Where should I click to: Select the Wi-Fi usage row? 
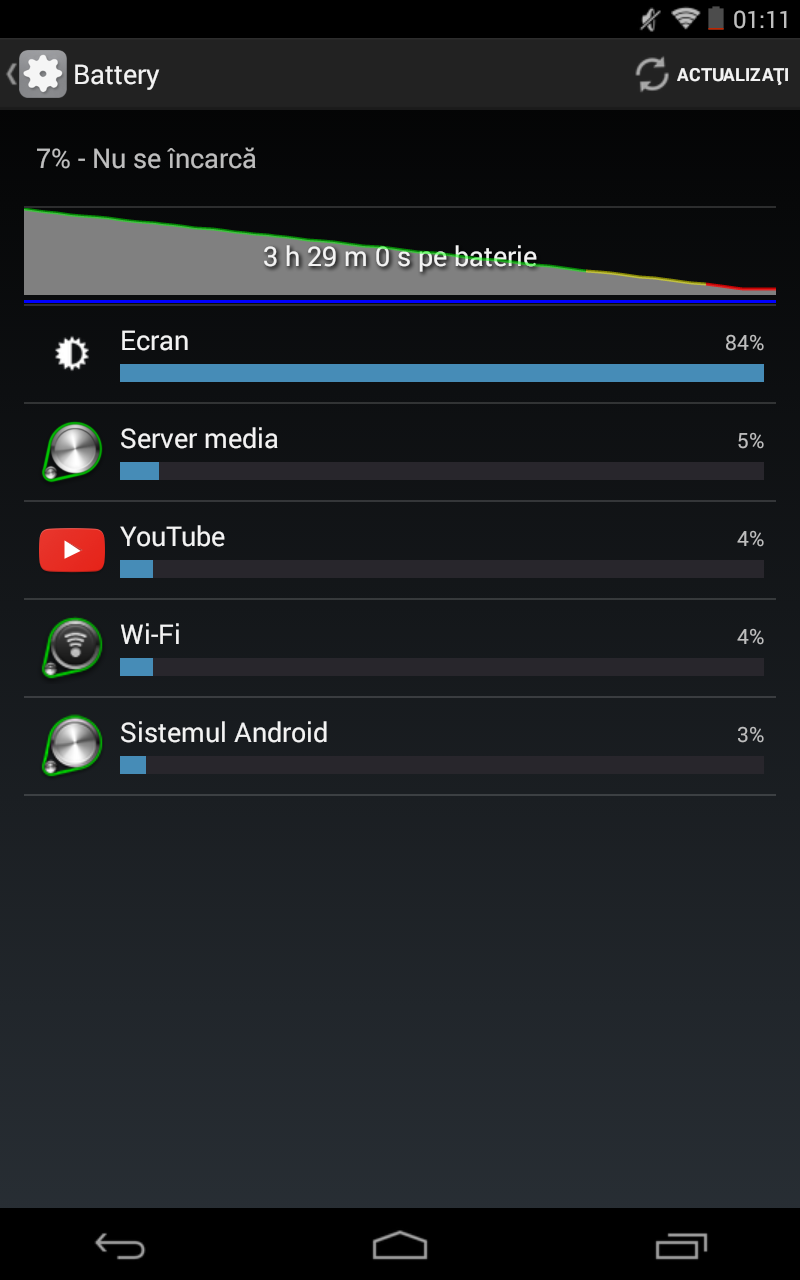tap(400, 649)
